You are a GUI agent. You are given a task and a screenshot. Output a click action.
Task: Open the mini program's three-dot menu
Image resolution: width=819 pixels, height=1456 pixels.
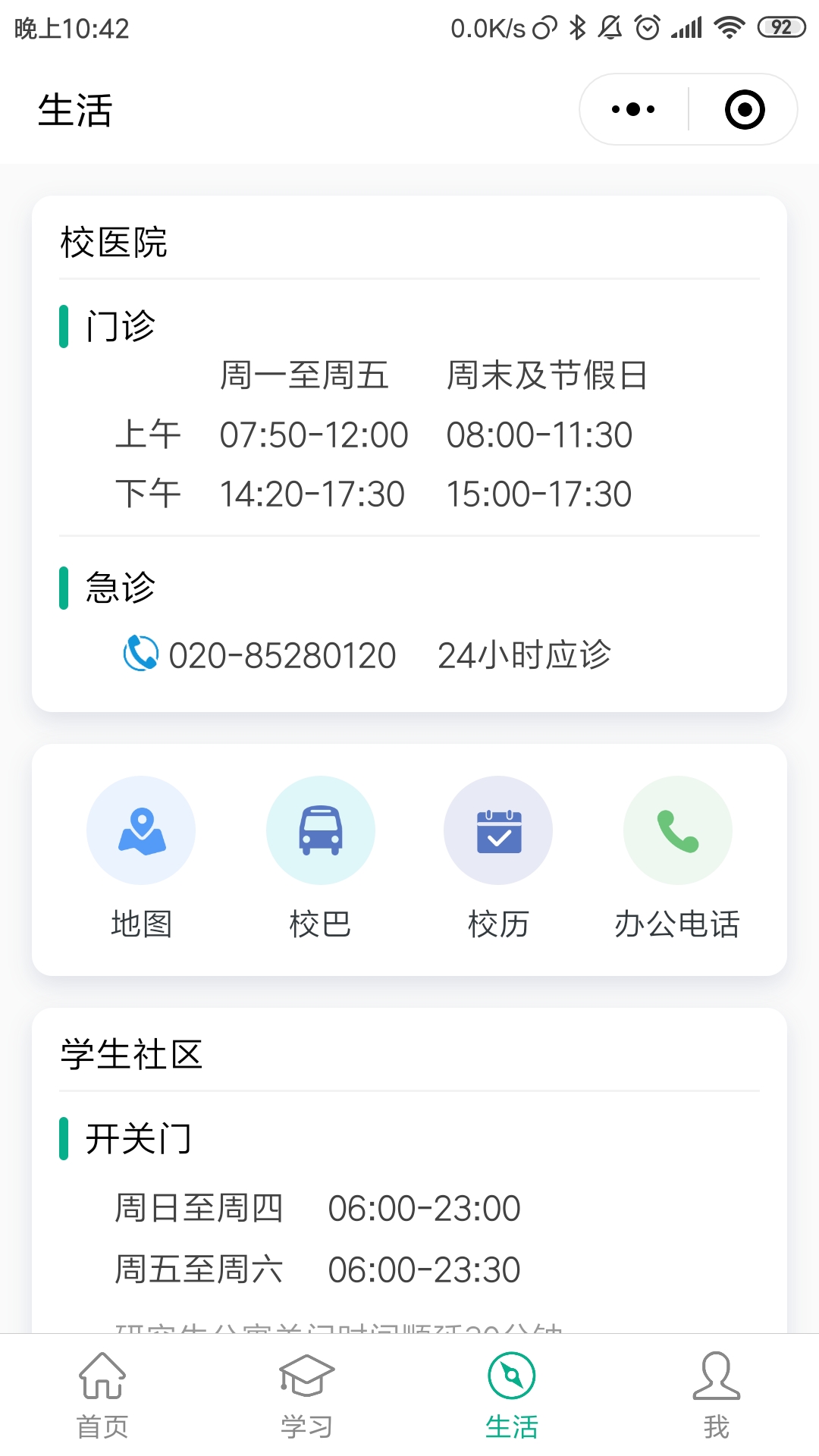(633, 109)
